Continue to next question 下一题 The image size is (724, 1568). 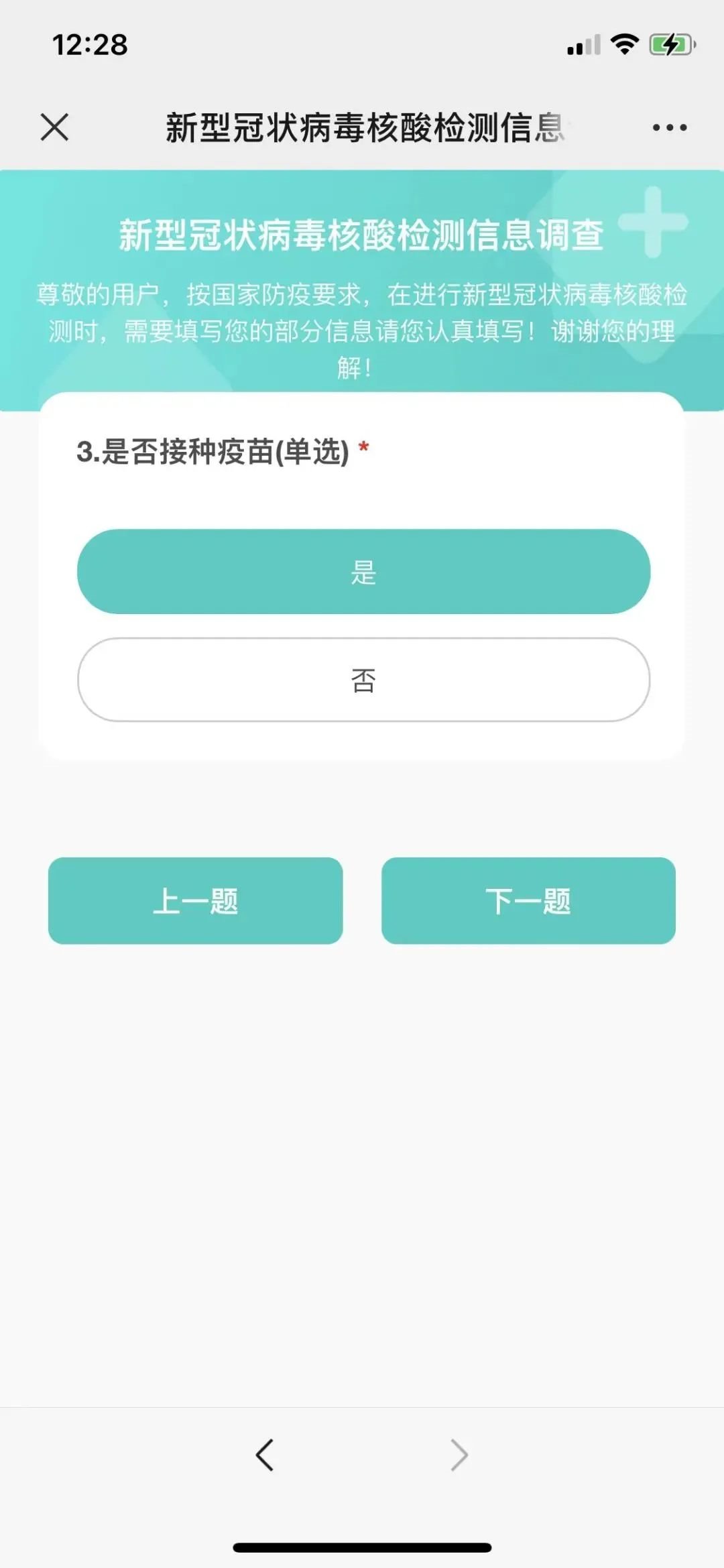click(x=528, y=900)
